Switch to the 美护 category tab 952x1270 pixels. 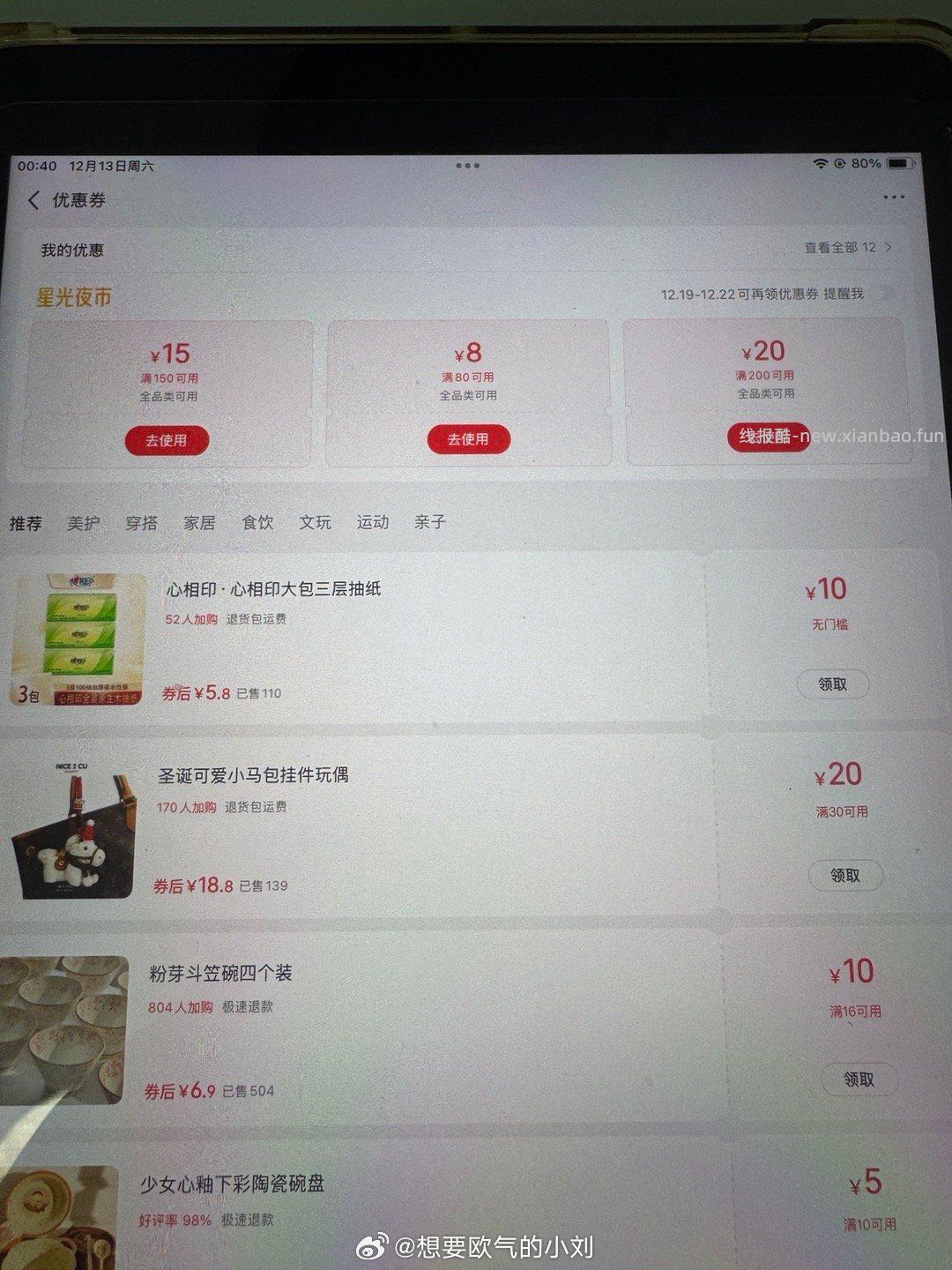coord(86,522)
